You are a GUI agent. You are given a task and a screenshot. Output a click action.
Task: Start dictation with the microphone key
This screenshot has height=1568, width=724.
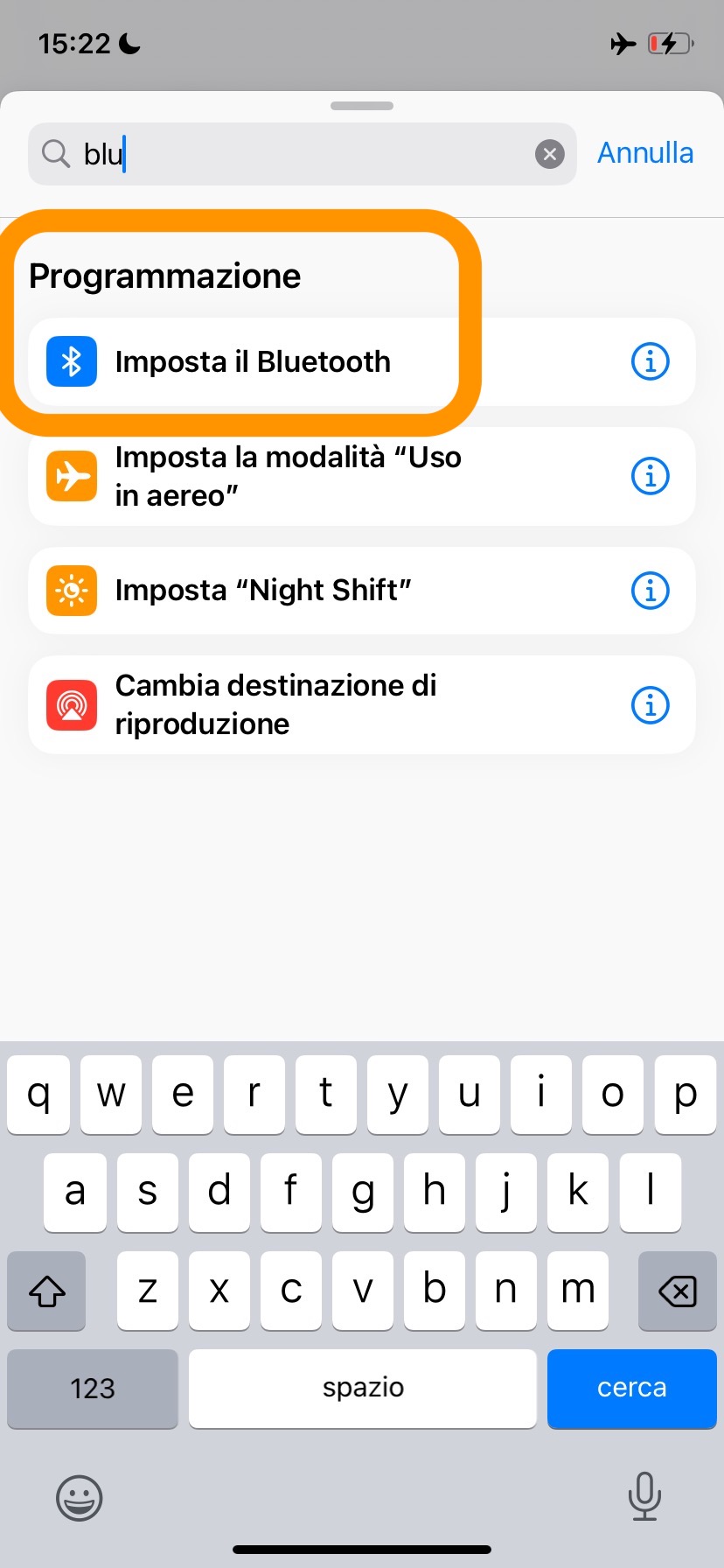coord(644,1496)
